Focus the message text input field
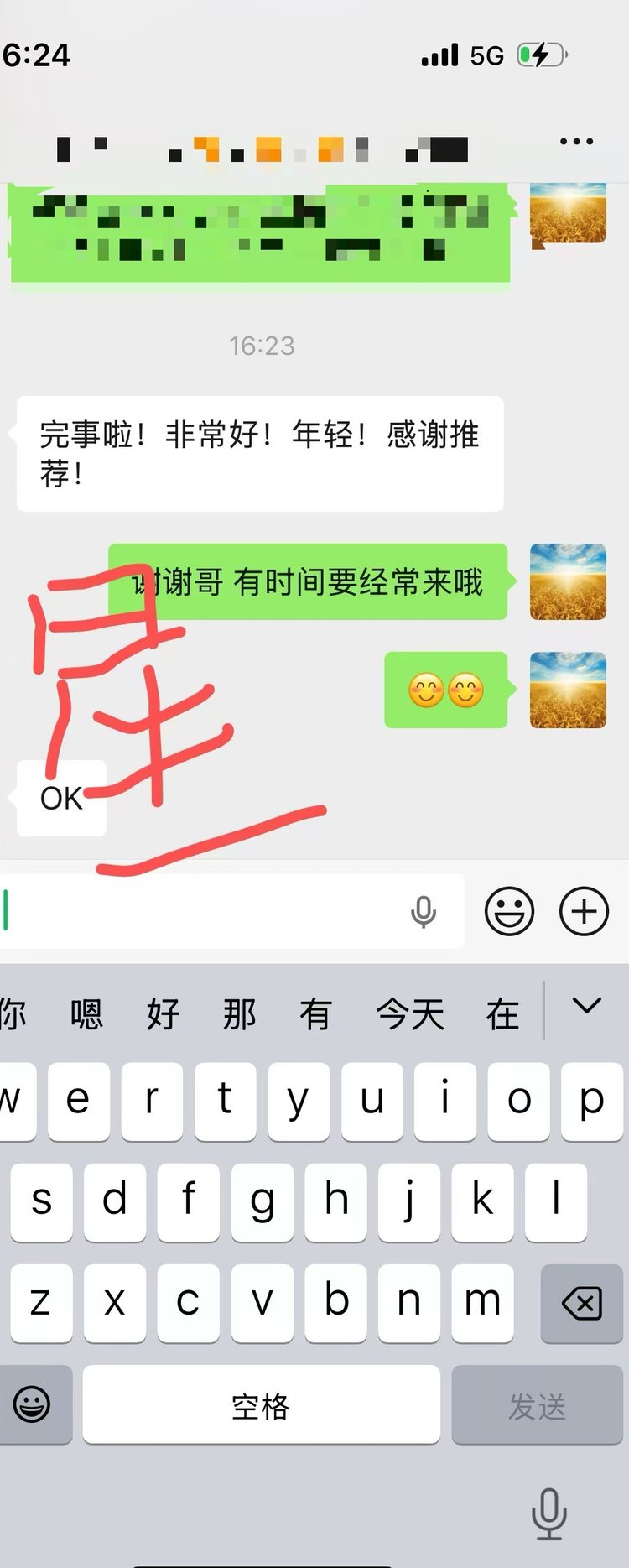This screenshot has height=1568, width=629. (201, 912)
